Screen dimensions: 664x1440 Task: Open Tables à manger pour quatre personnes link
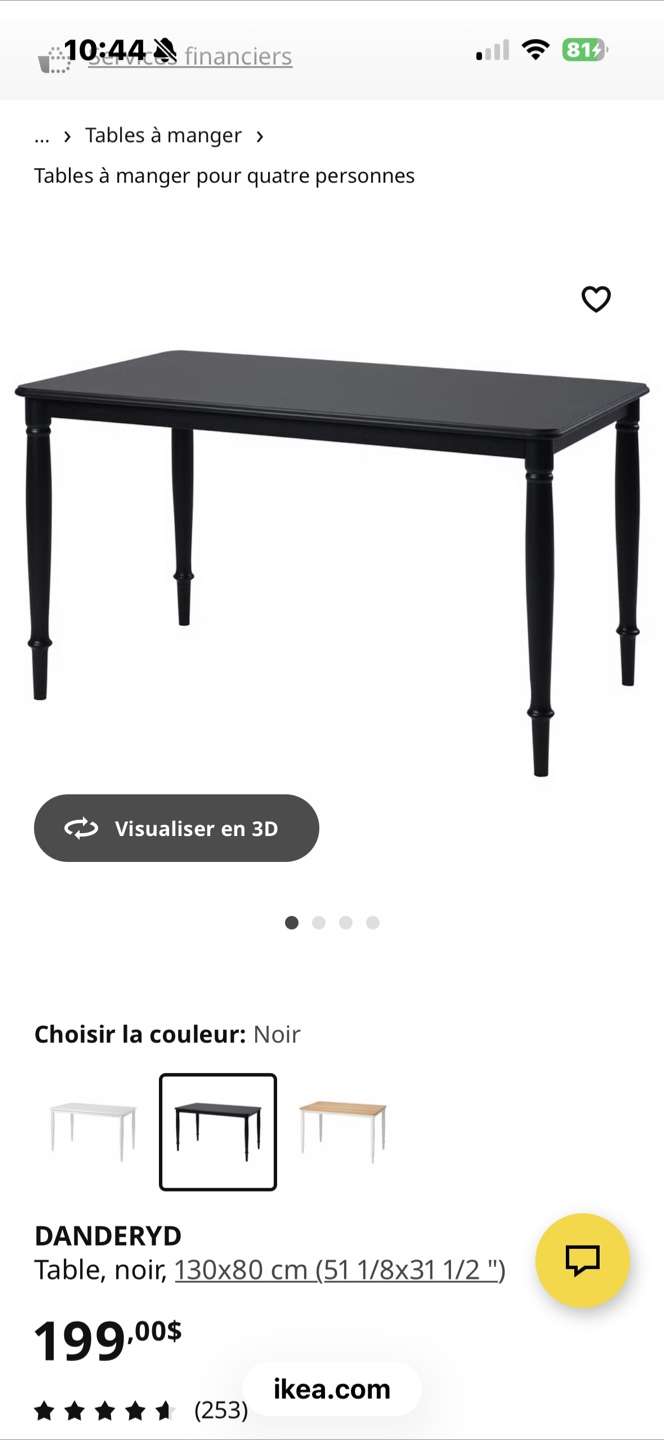point(224,176)
